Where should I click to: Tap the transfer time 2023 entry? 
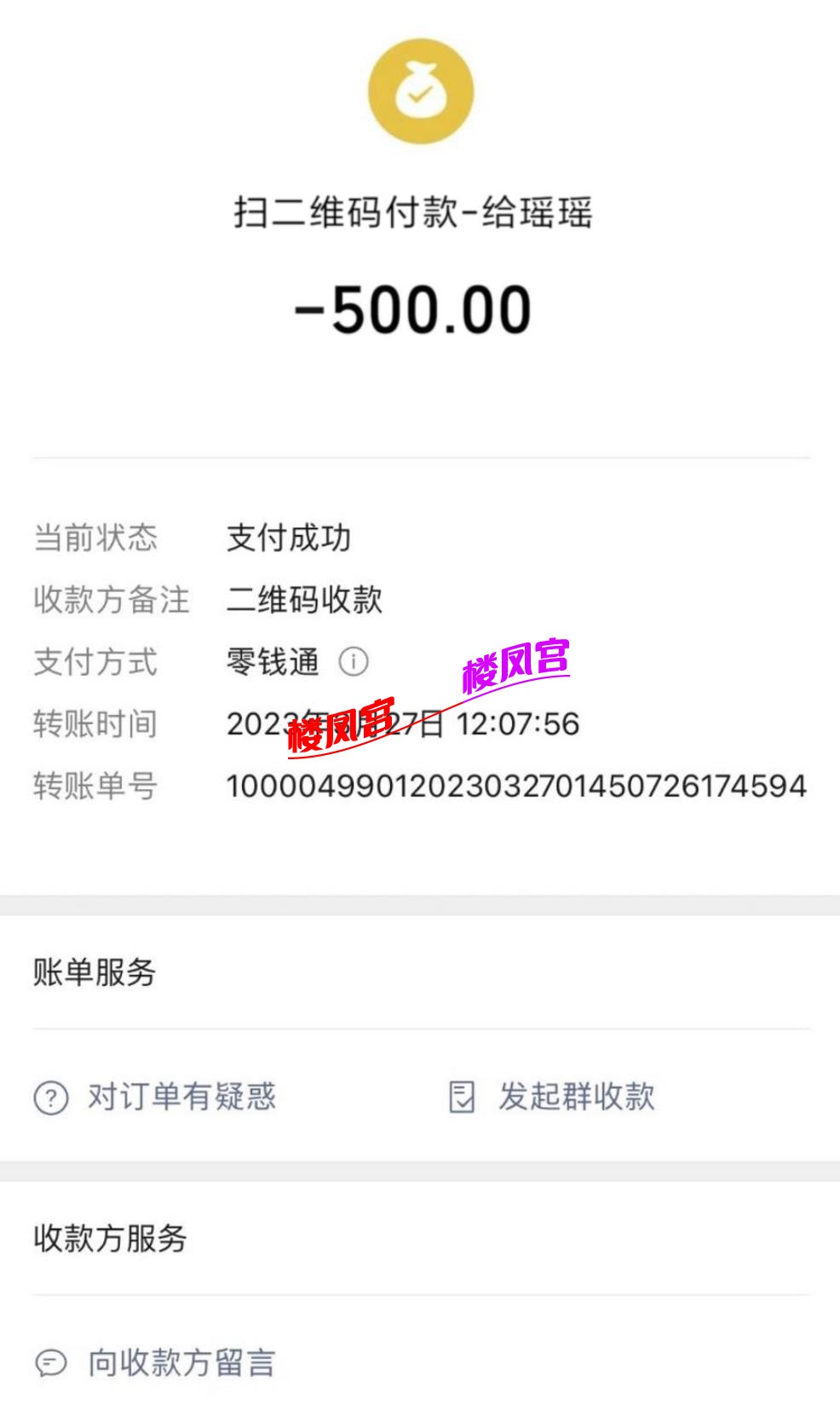(400, 725)
